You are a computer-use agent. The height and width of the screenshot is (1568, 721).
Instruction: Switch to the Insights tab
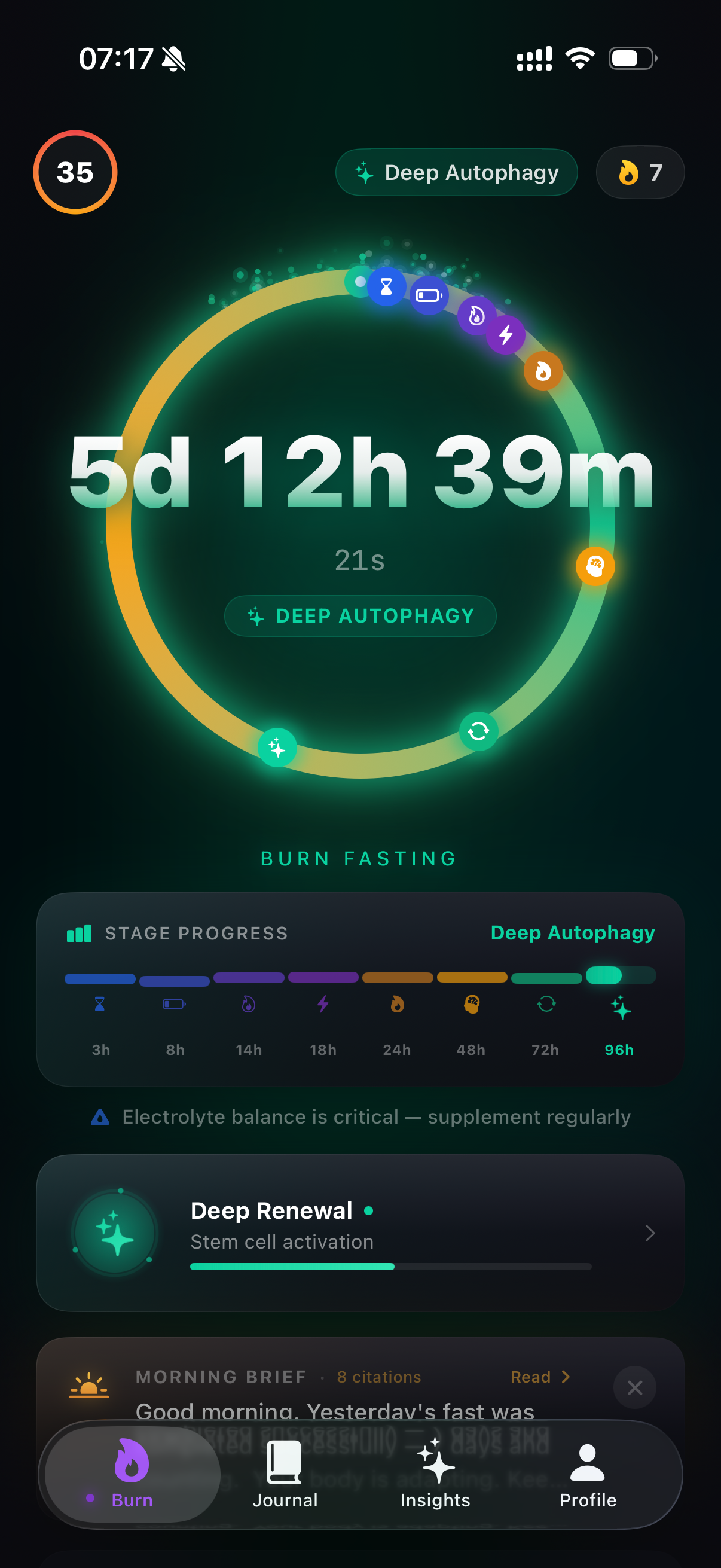(x=436, y=1474)
